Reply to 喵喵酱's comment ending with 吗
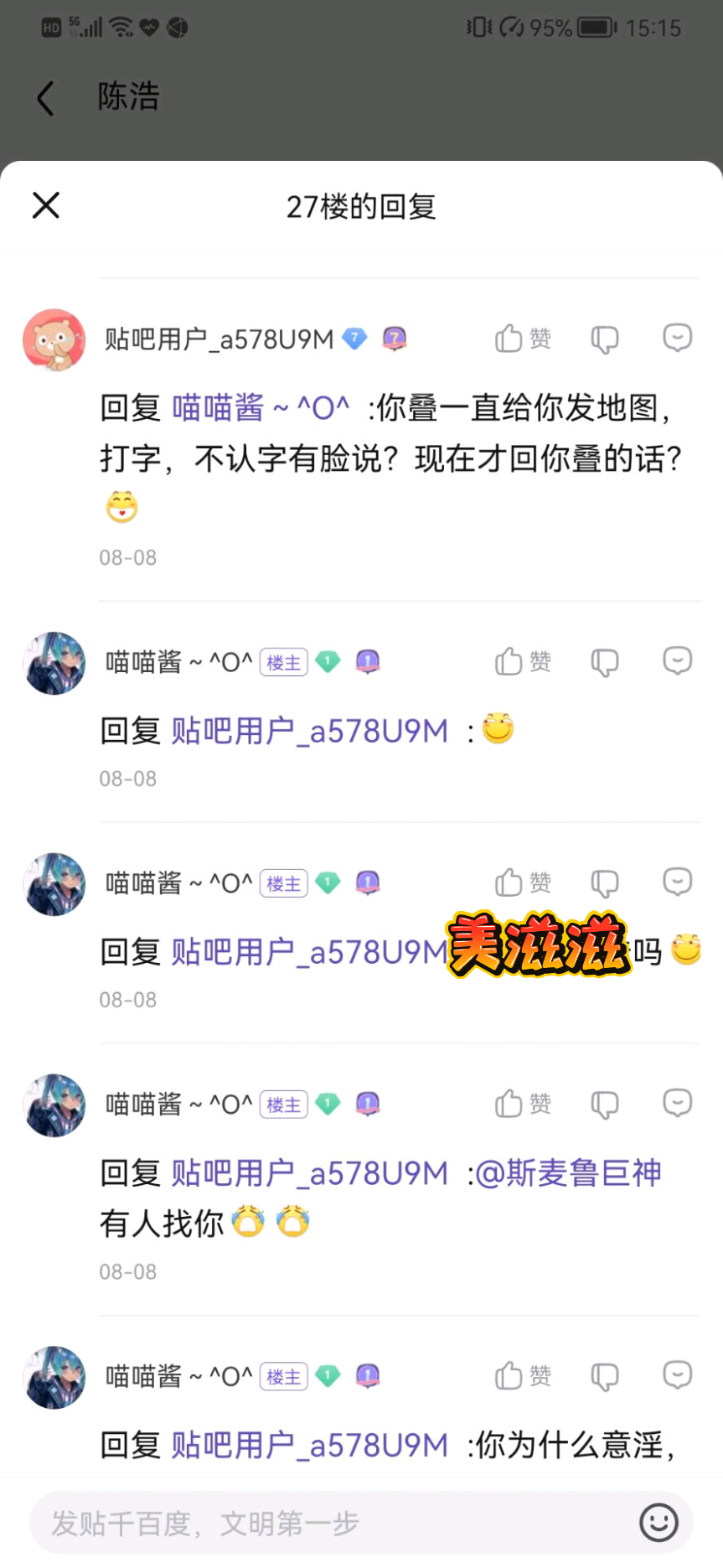This screenshot has width=723, height=1568. (677, 882)
